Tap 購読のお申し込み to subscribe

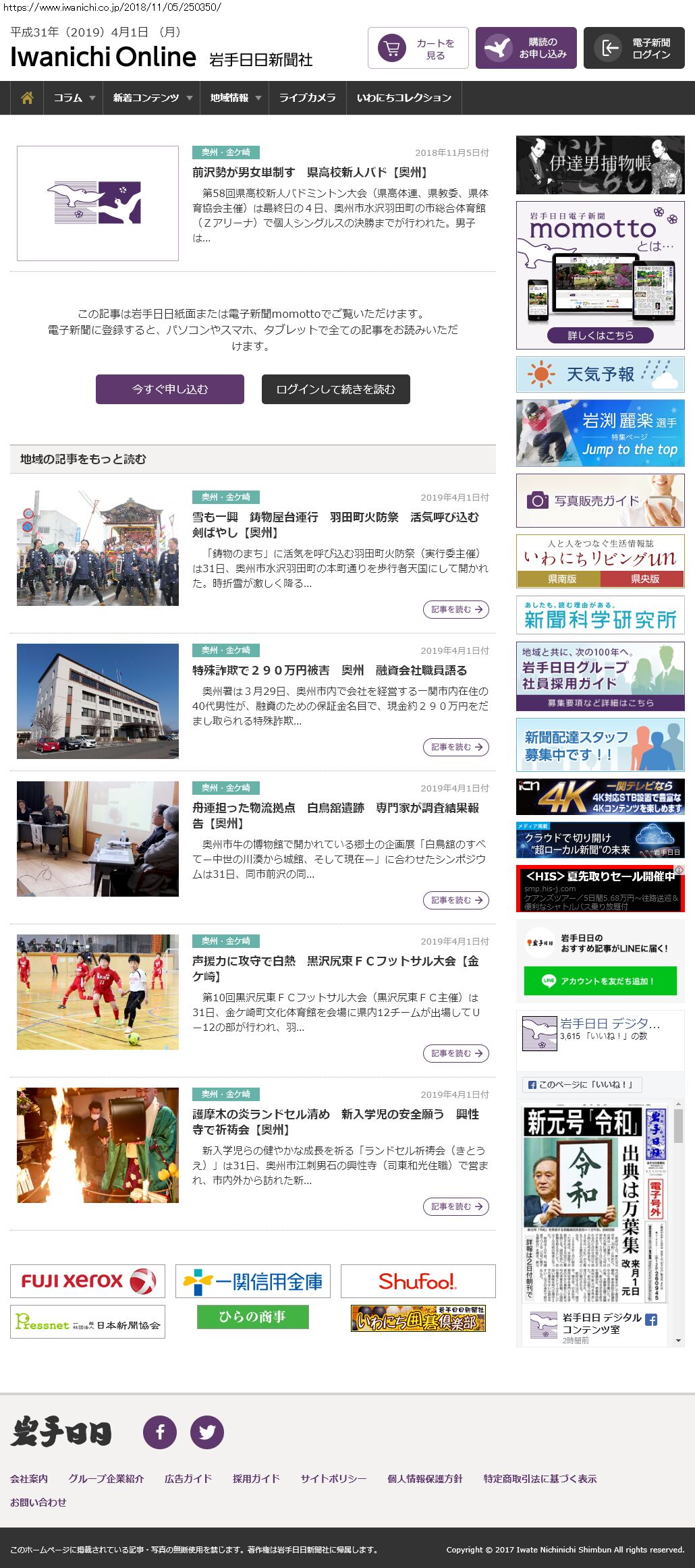[x=526, y=48]
